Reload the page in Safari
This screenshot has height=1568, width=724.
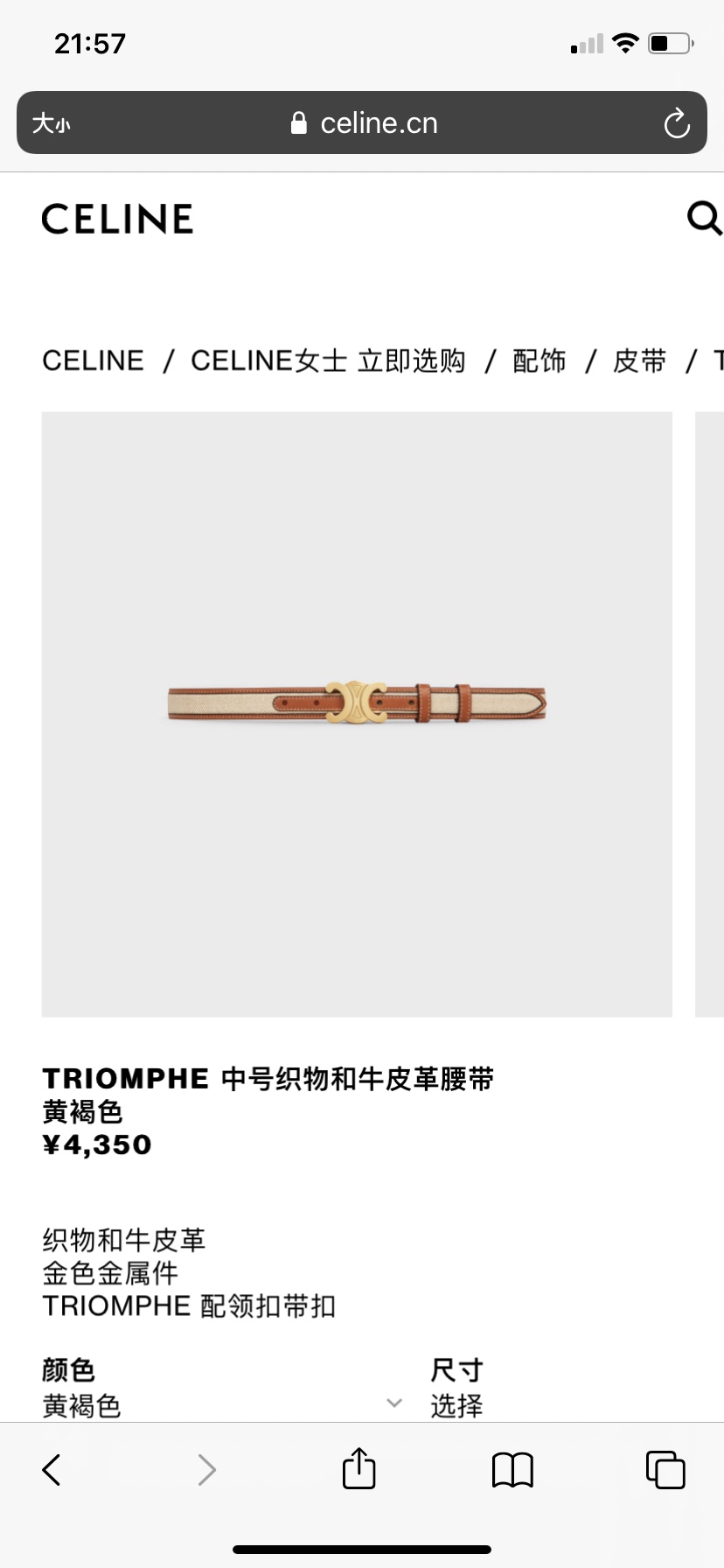676,123
